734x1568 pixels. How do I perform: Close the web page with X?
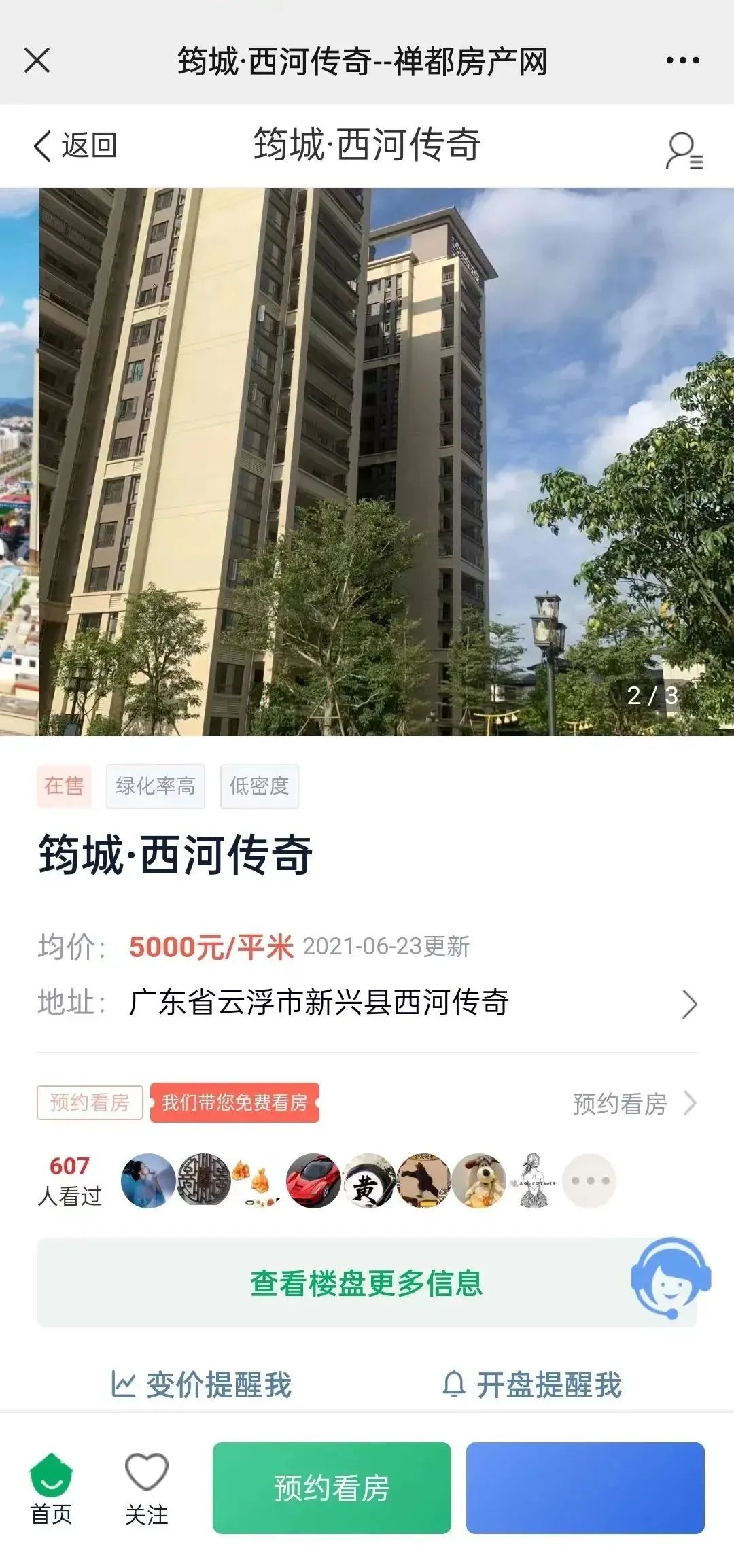point(37,60)
